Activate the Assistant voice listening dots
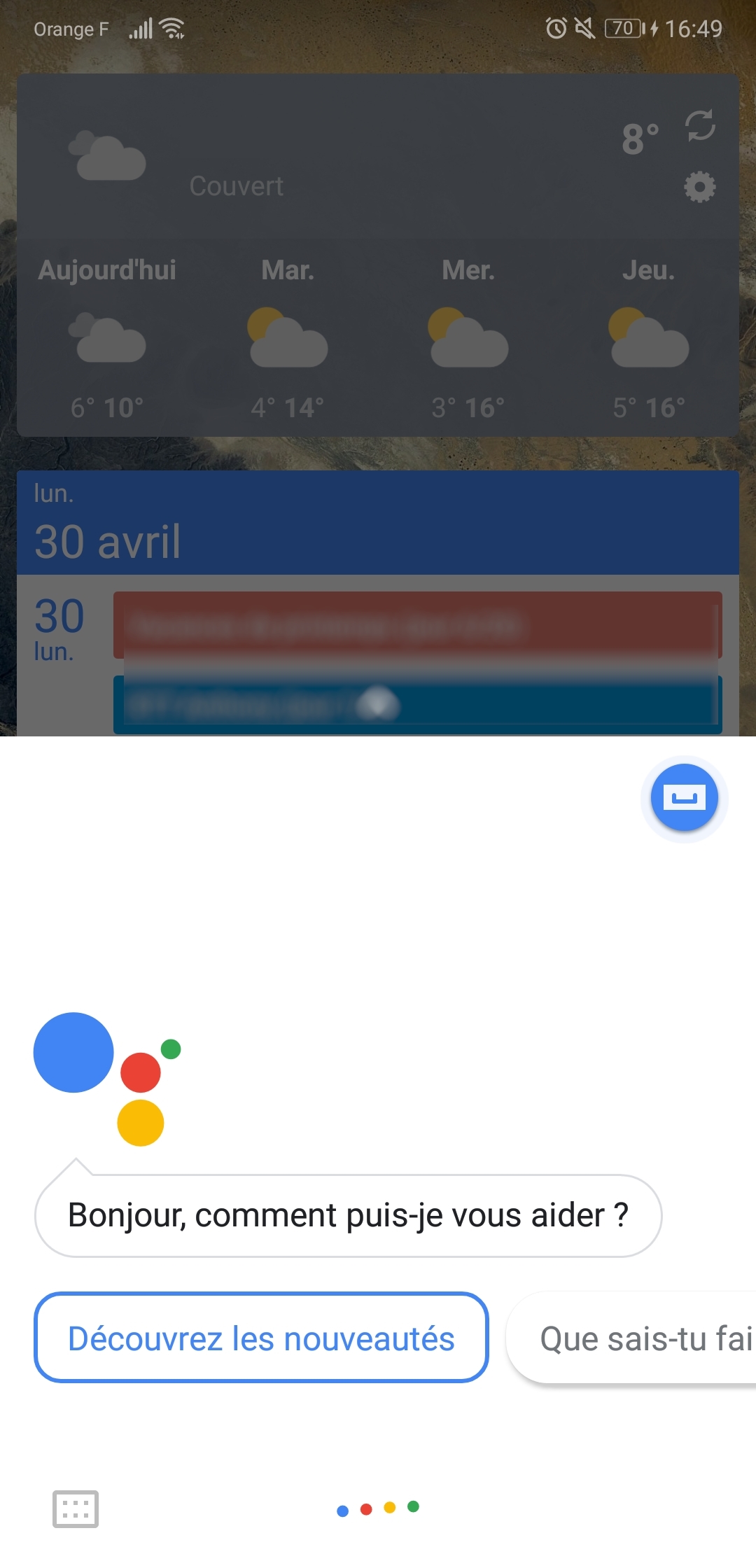This screenshot has height=1568, width=756. tap(378, 1508)
